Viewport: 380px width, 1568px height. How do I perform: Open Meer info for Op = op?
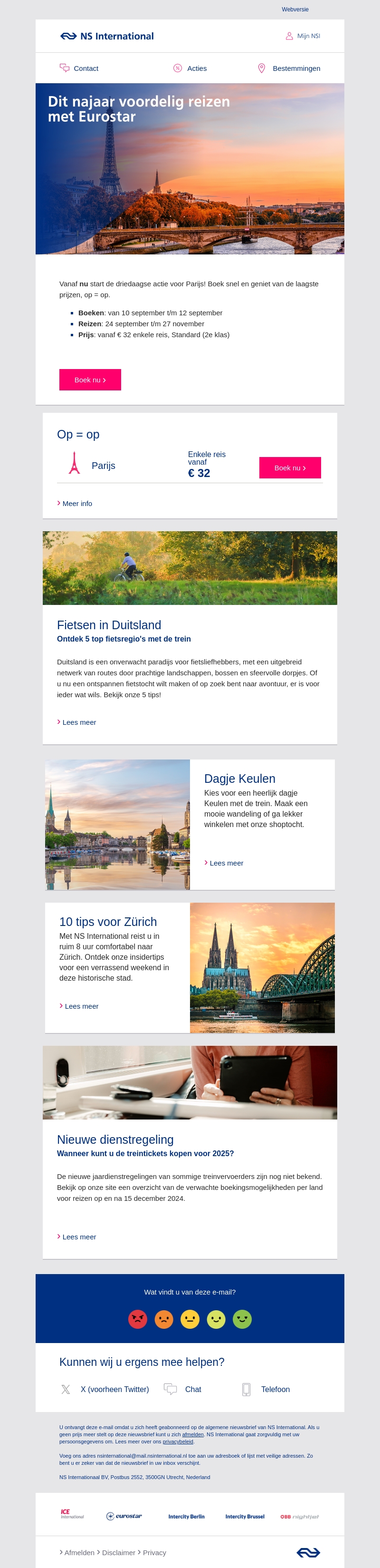coord(76,503)
